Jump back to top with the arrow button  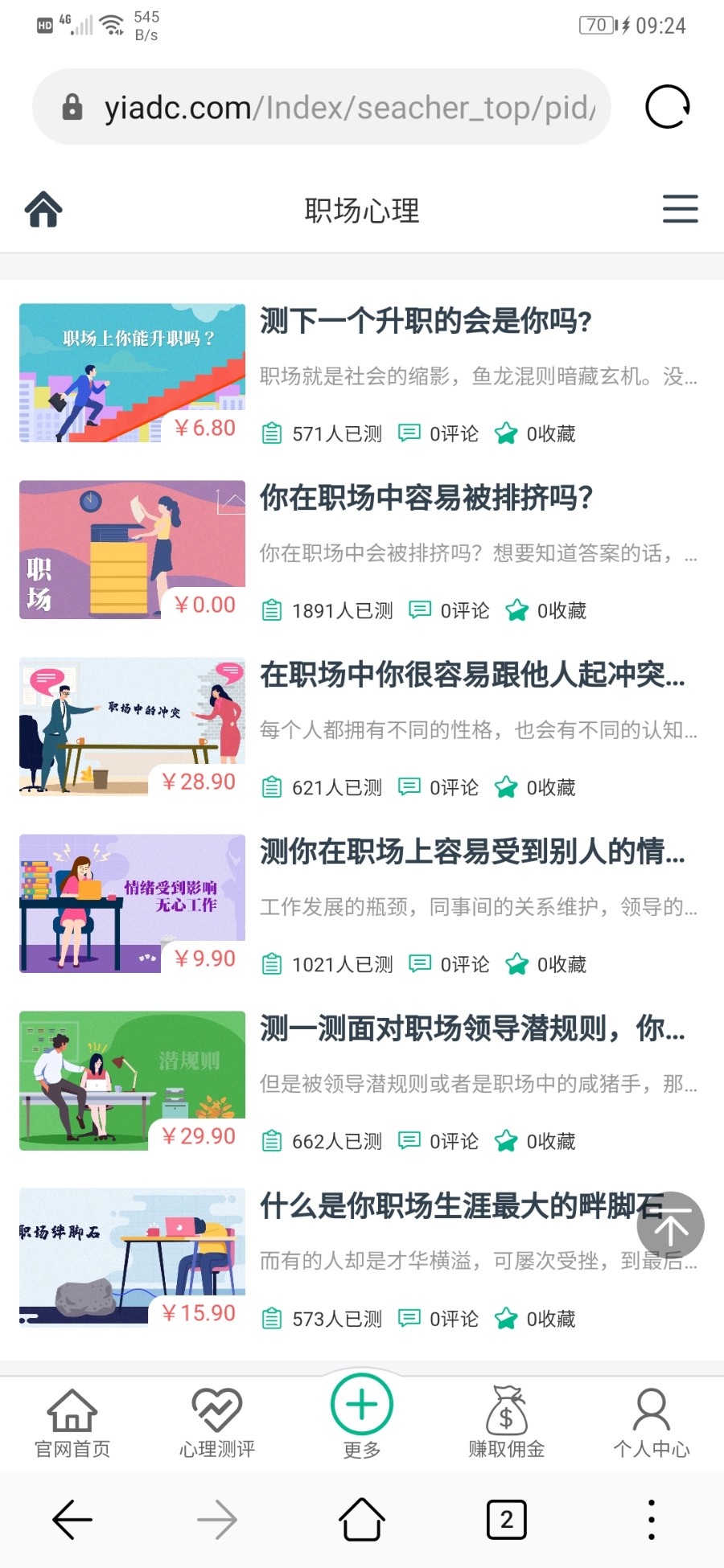click(670, 1225)
